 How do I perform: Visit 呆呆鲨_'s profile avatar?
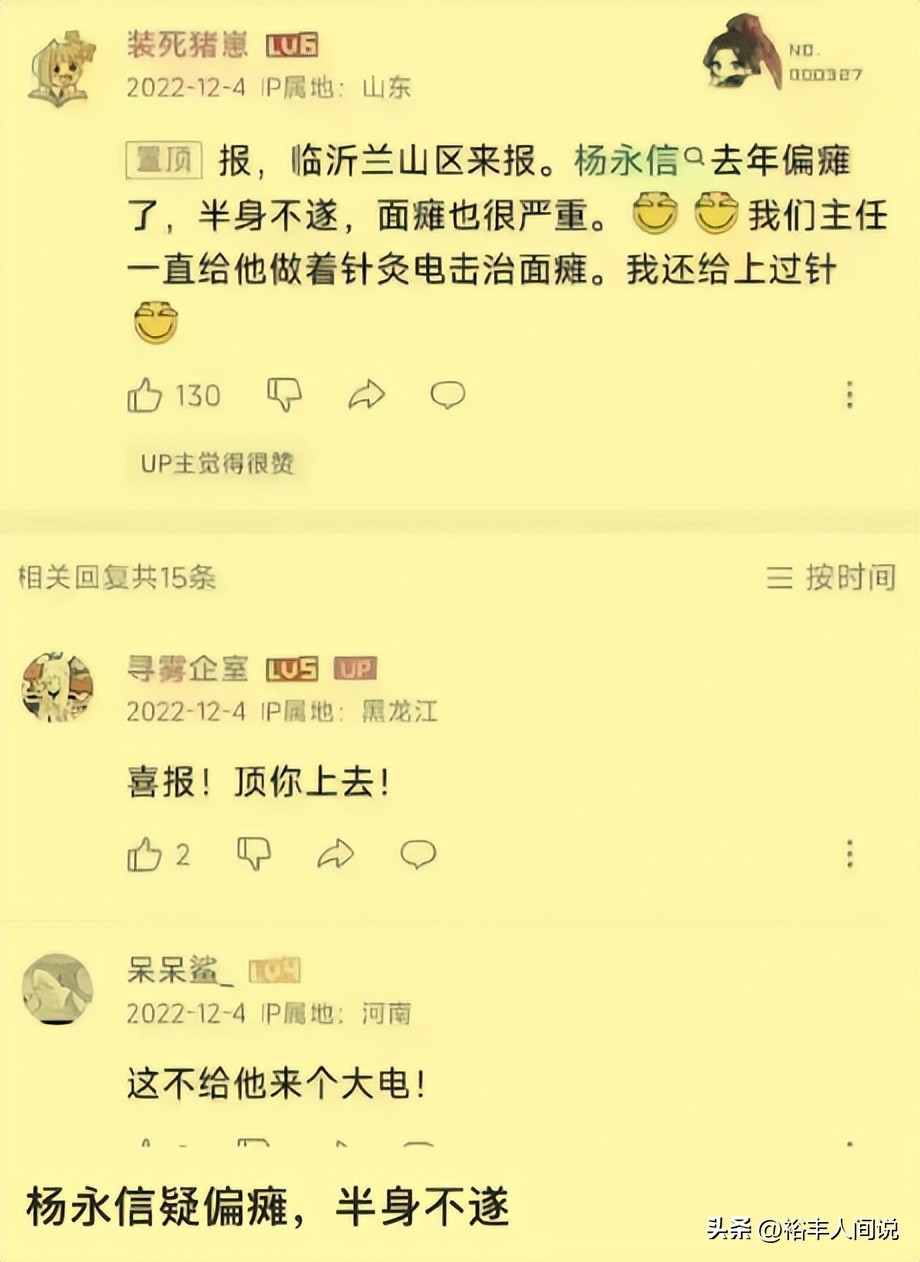(x=57, y=988)
